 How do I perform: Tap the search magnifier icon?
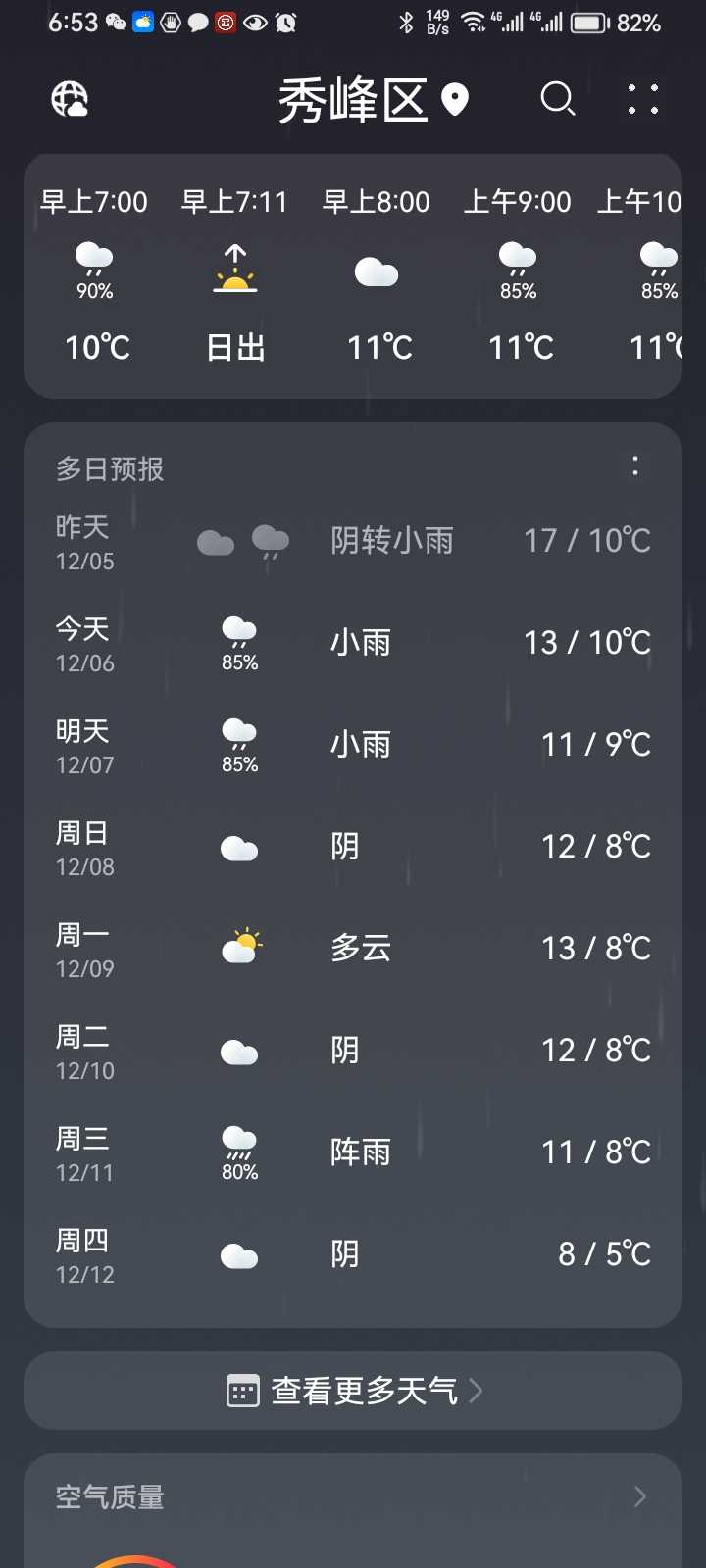[x=558, y=99]
